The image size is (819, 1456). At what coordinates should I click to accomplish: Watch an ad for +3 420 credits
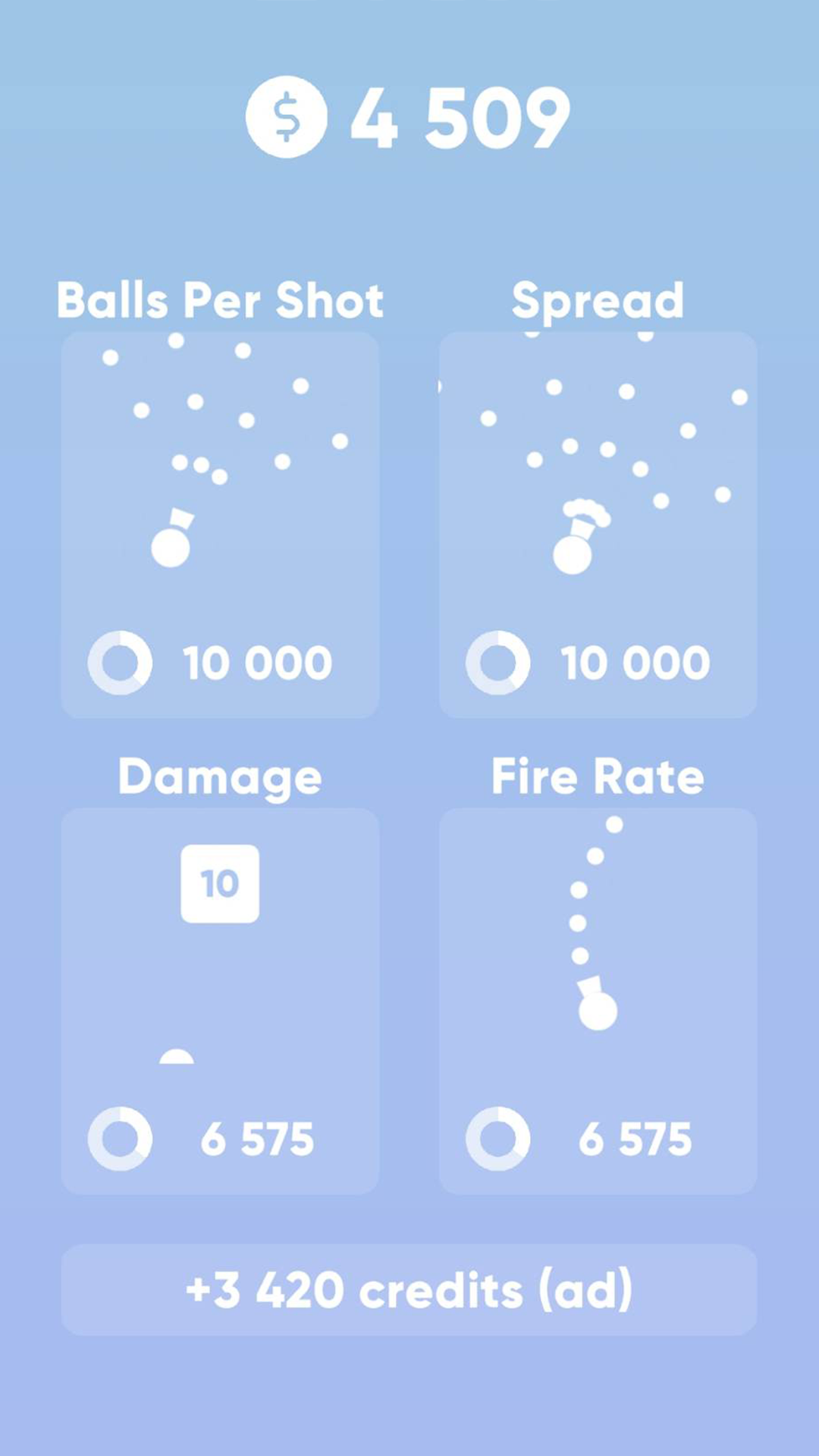click(409, 1290)
